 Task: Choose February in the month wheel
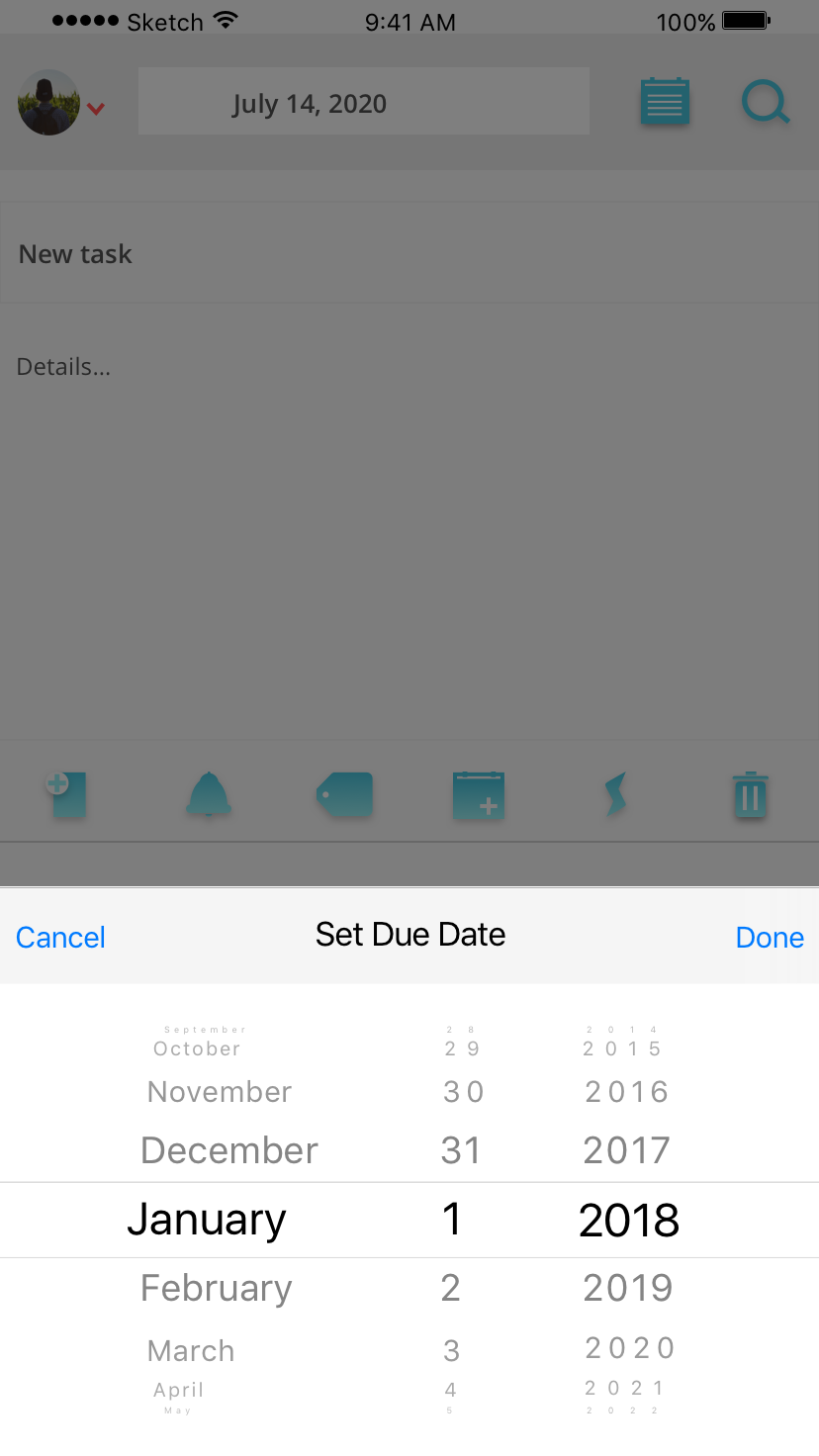(217, 1288)
